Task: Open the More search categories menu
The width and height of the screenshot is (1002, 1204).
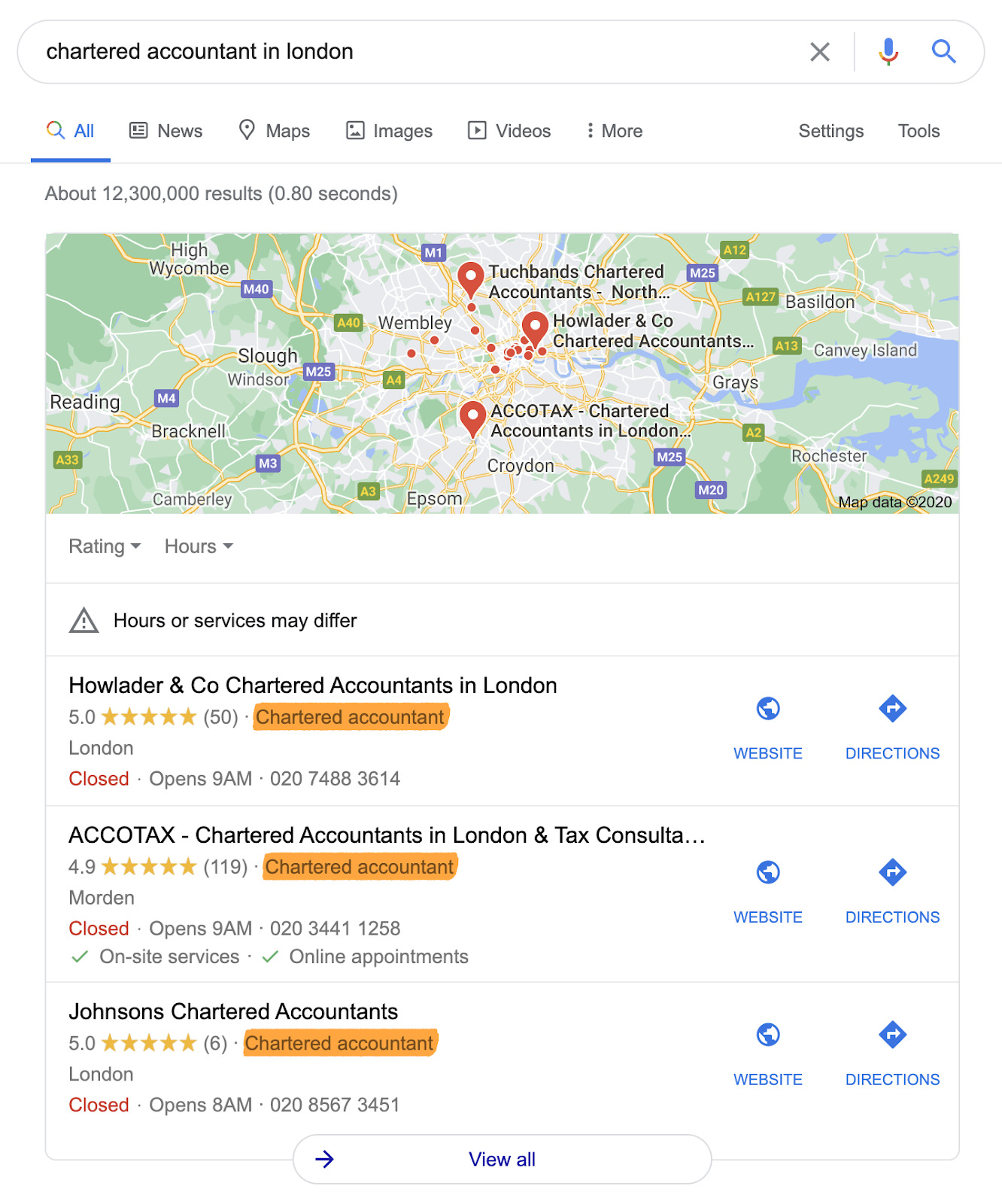Action: pyautogui.click(x=614, y=131)
